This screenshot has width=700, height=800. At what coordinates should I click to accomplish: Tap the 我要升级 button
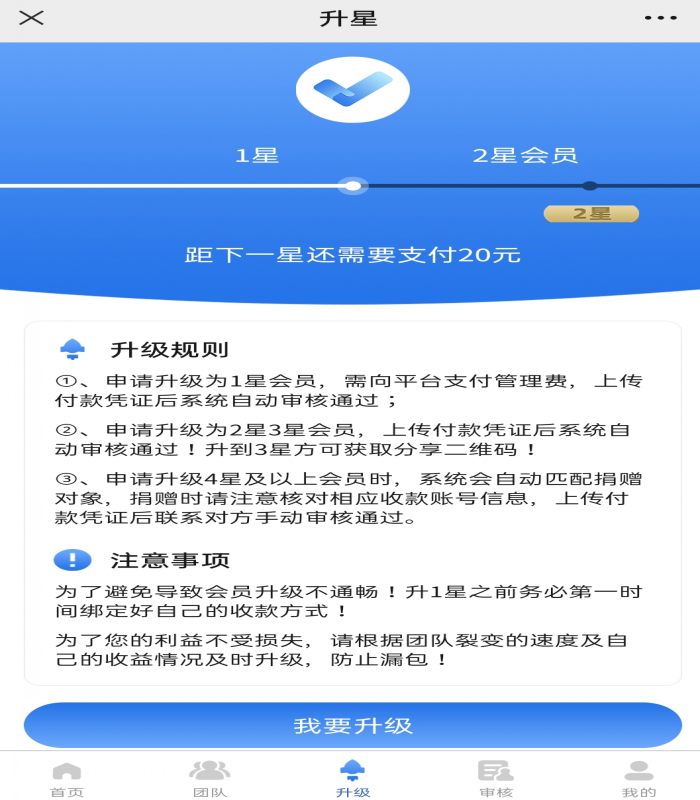352,725
